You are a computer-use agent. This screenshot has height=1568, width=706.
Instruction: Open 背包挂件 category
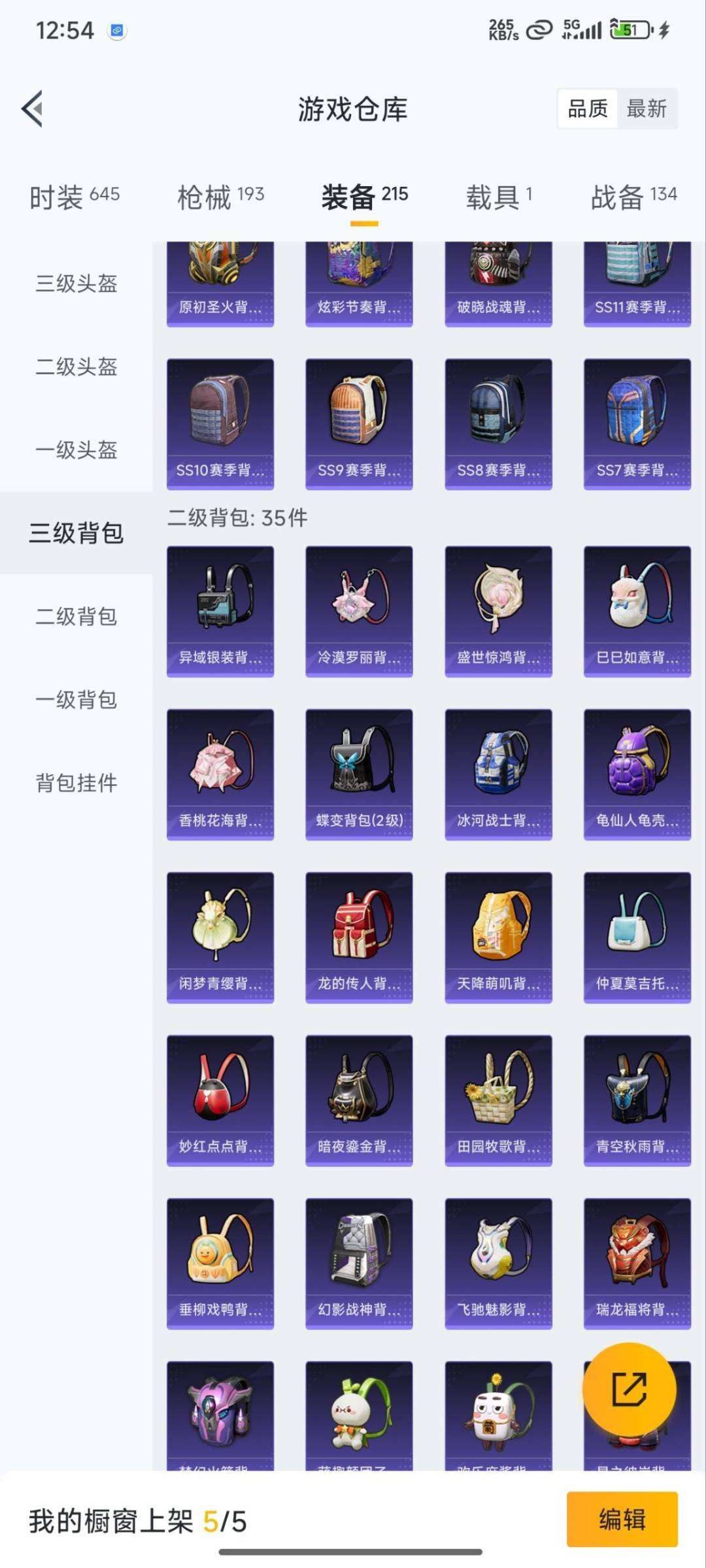pyautogui.click(x=76, y=783)
